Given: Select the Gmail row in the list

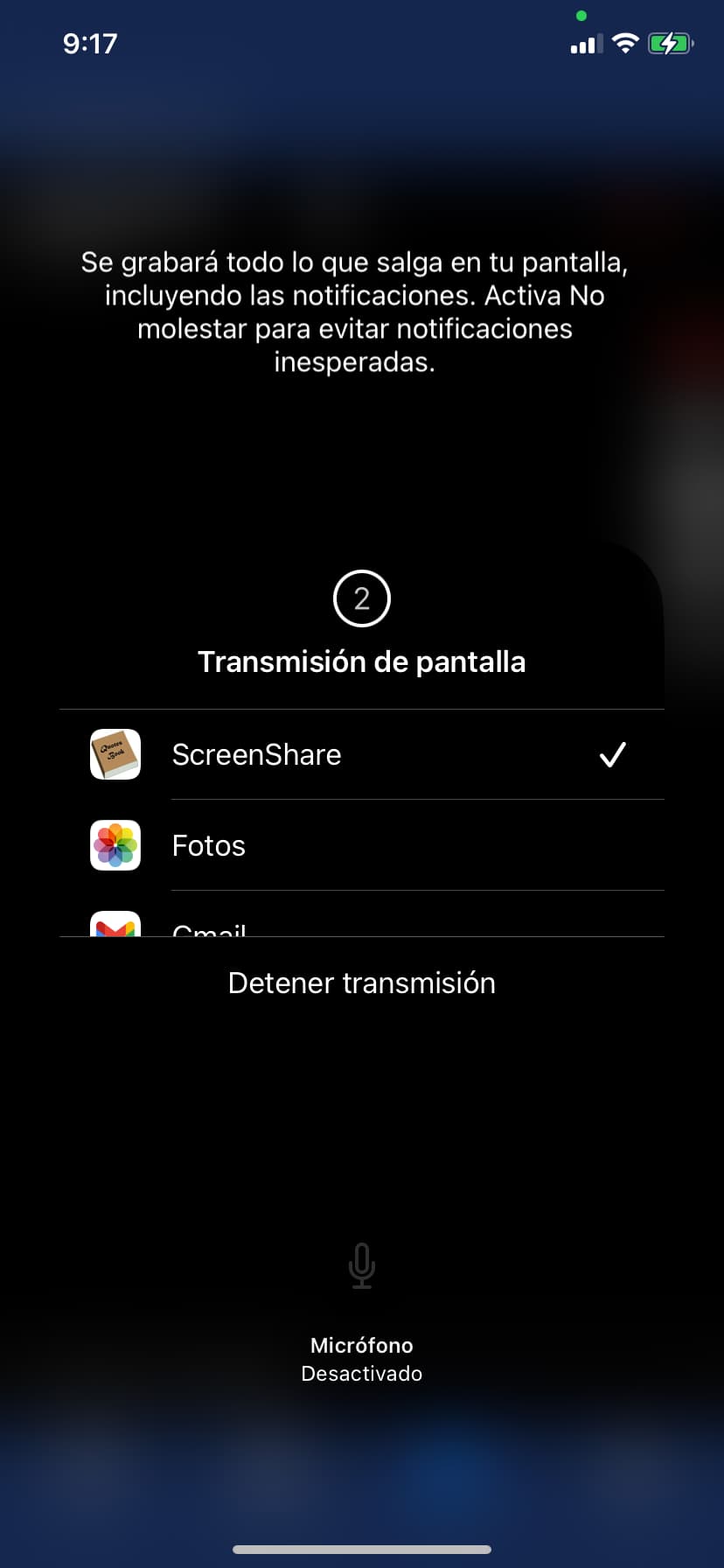Looking at the screenshot, I should [x=360, y=924].
